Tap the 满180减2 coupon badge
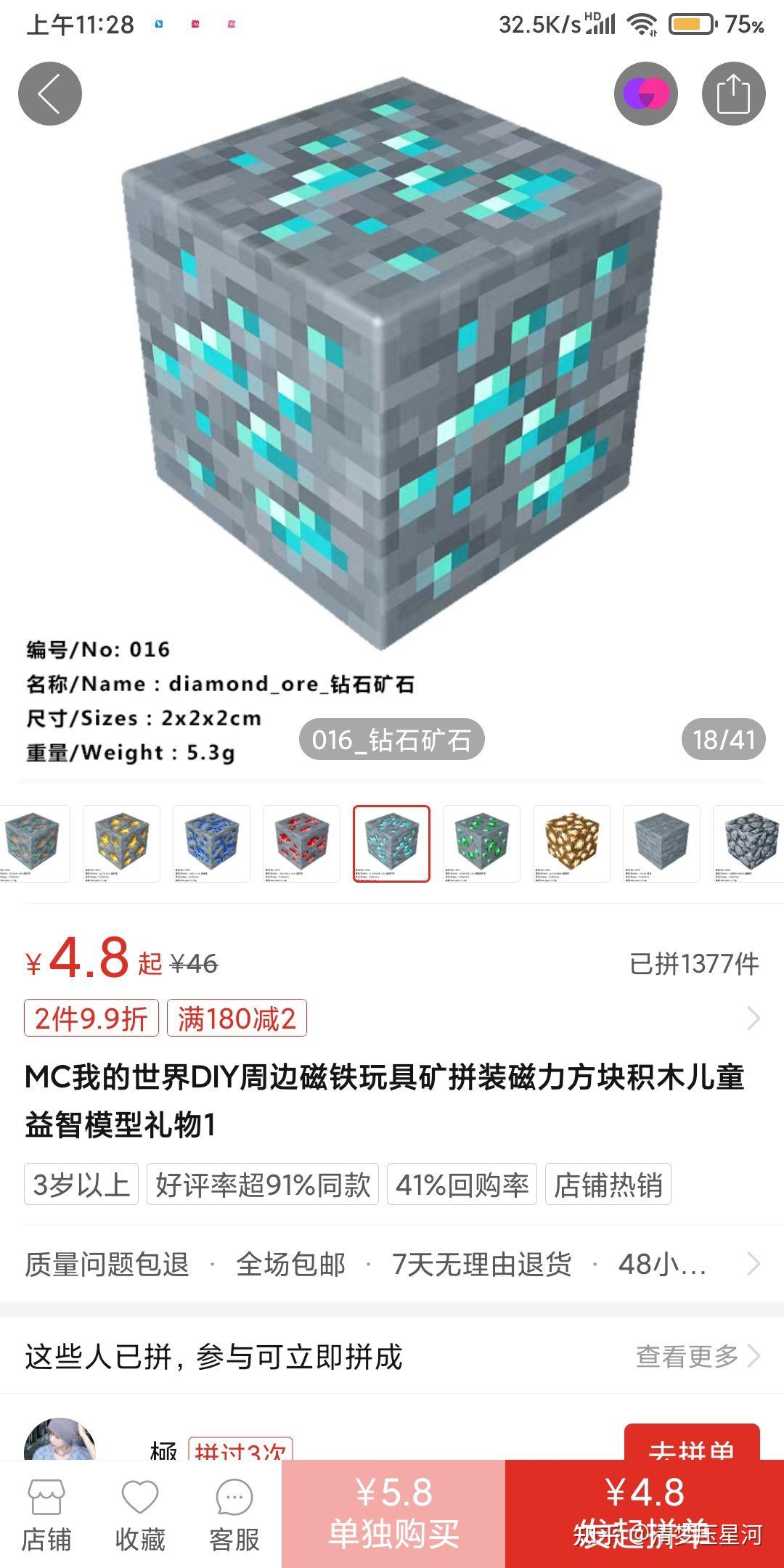Screen dimensions: 784x1568 point(240,1019)
